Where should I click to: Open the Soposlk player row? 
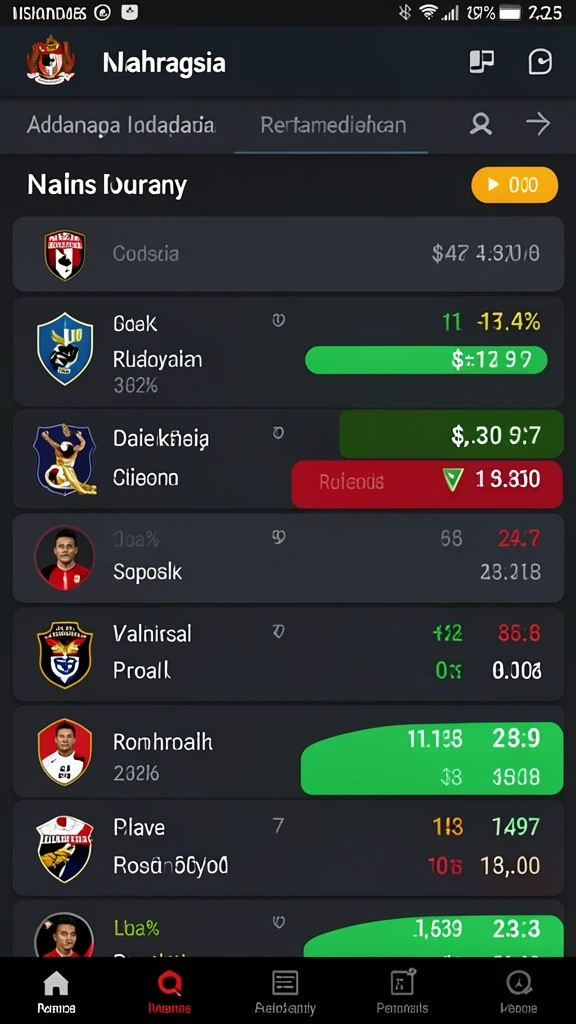288,558
